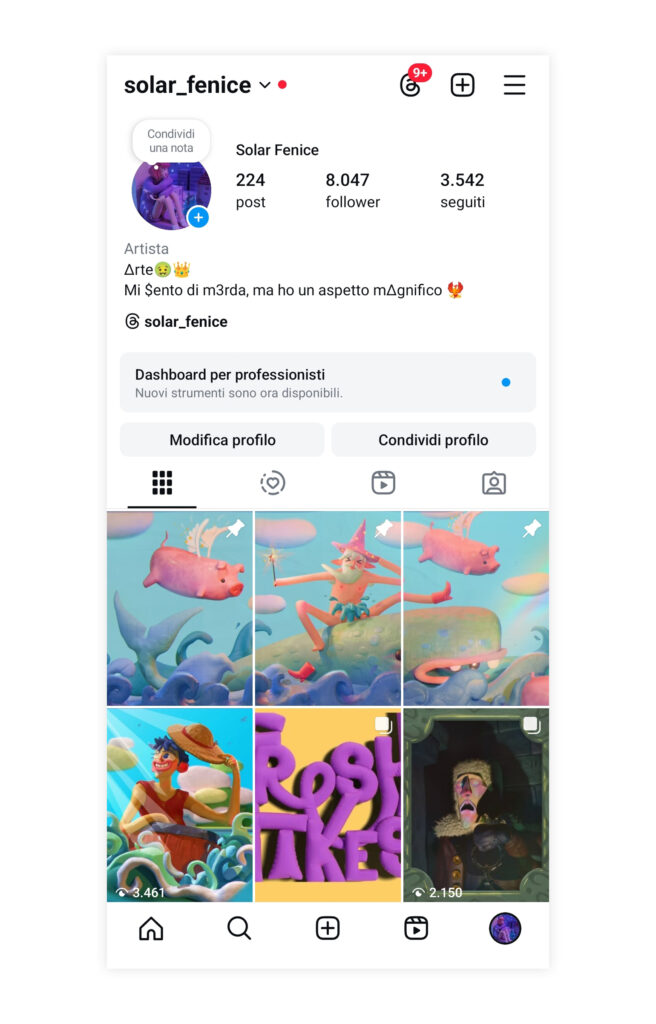
Task: Tap the Condividi profilo button
Action: 433,440
